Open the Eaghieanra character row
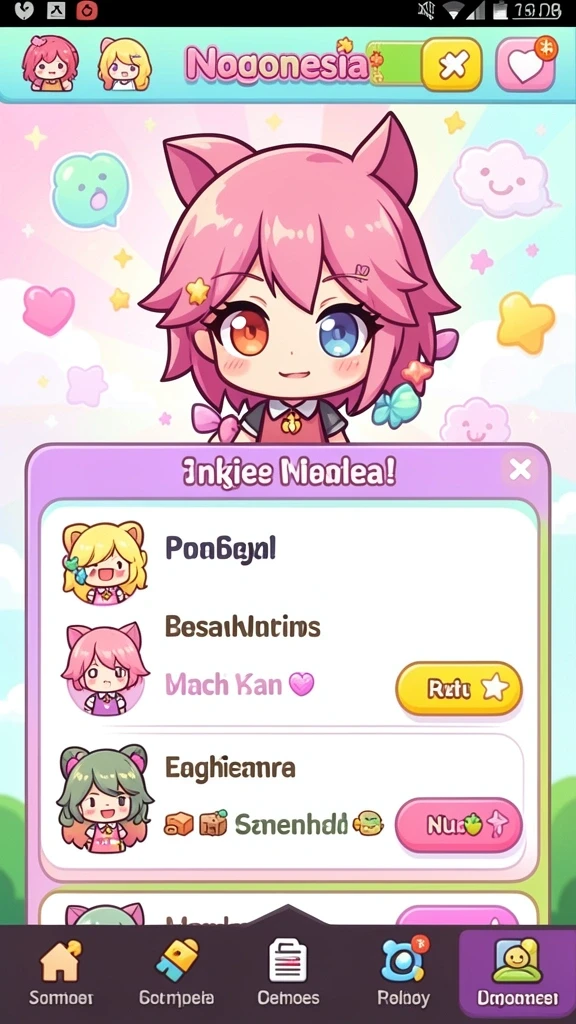Screen dimensions: 576x1024 point(288,801)
